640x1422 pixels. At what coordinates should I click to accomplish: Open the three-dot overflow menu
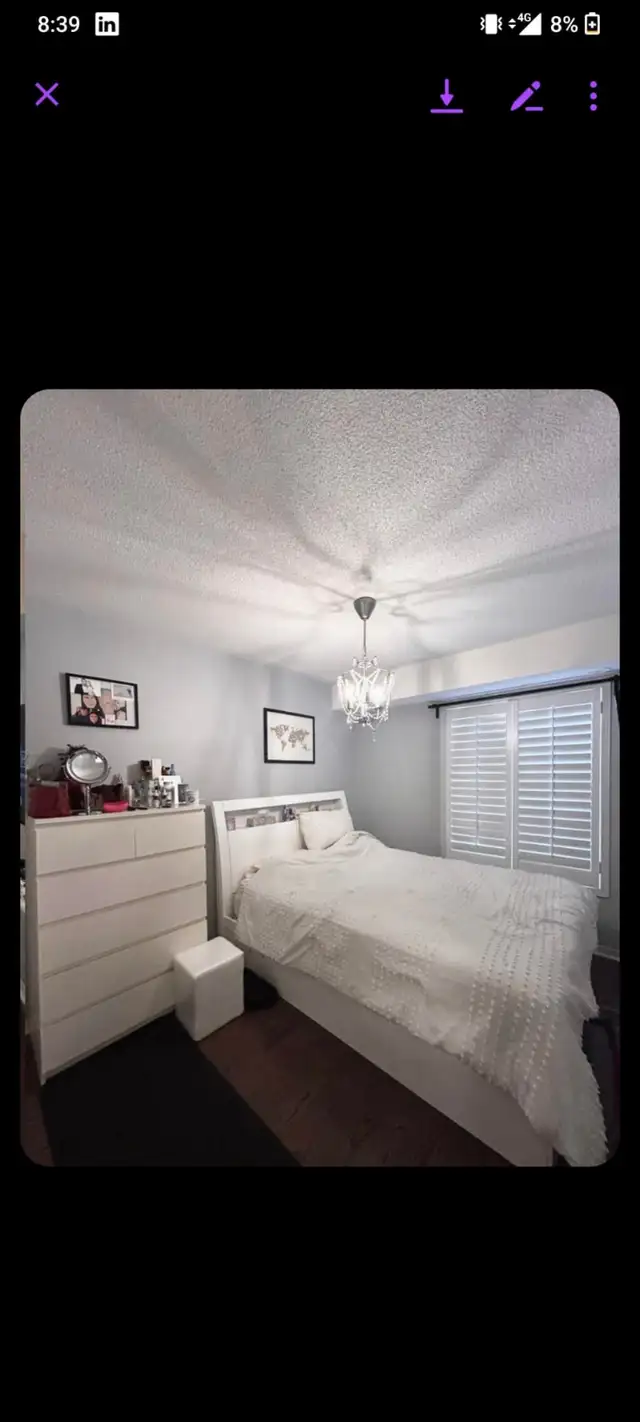pyautogui.click(x=593, y=96)
